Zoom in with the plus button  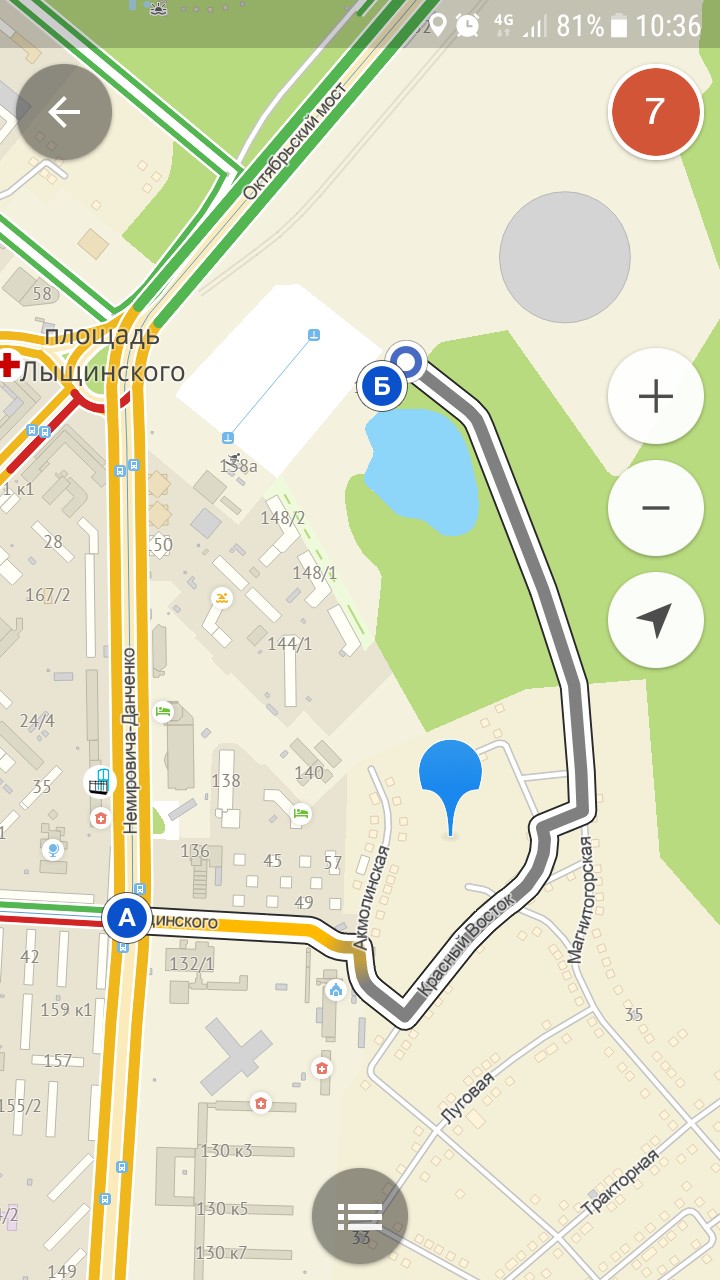pos(655,397)
